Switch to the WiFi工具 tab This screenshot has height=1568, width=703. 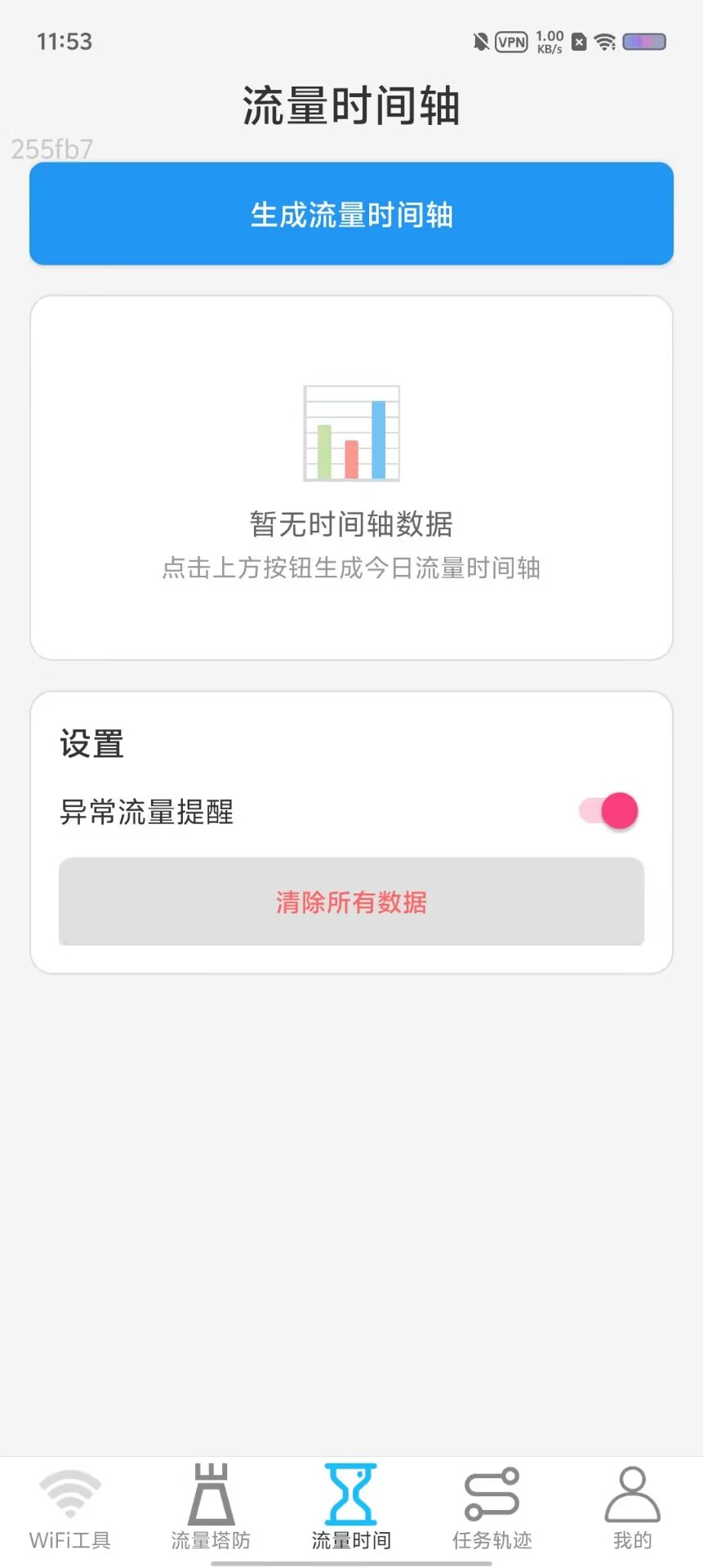70,1509
